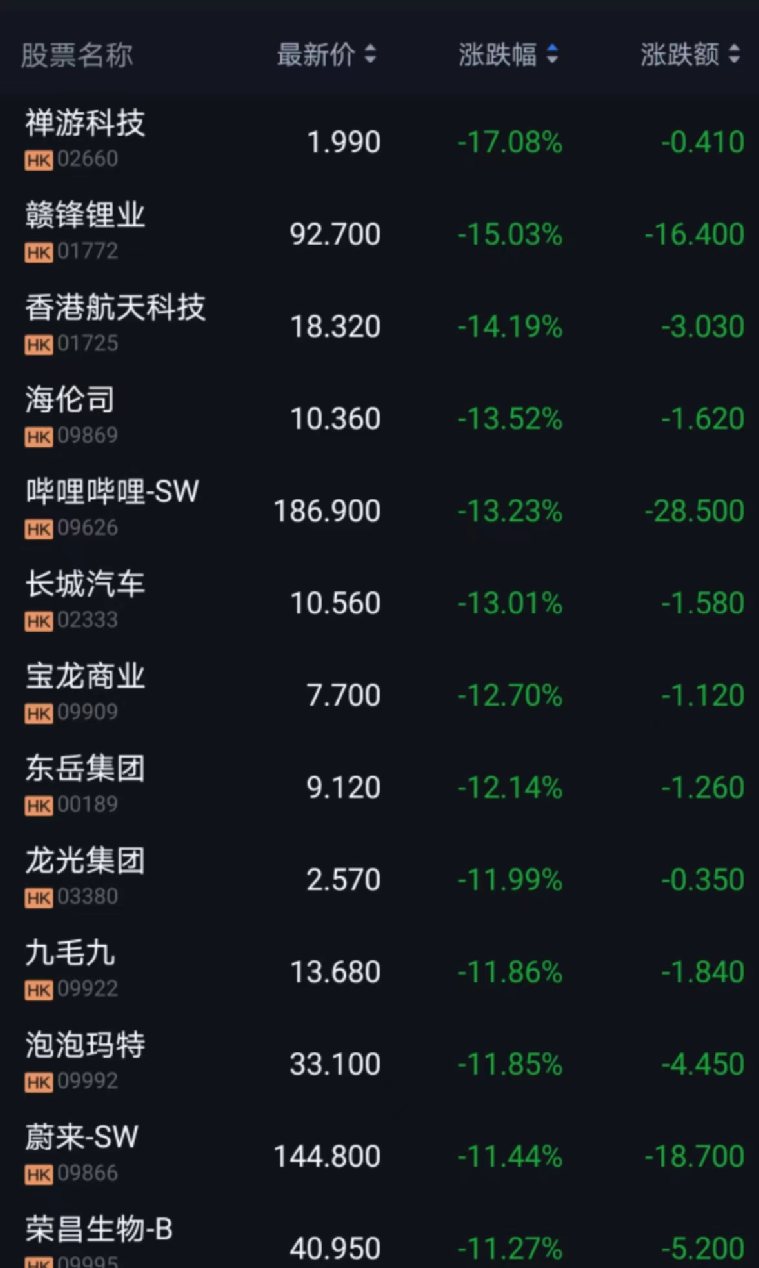
Task: Sort by 涨跌幅 column
Action: (x=508, y=55)
